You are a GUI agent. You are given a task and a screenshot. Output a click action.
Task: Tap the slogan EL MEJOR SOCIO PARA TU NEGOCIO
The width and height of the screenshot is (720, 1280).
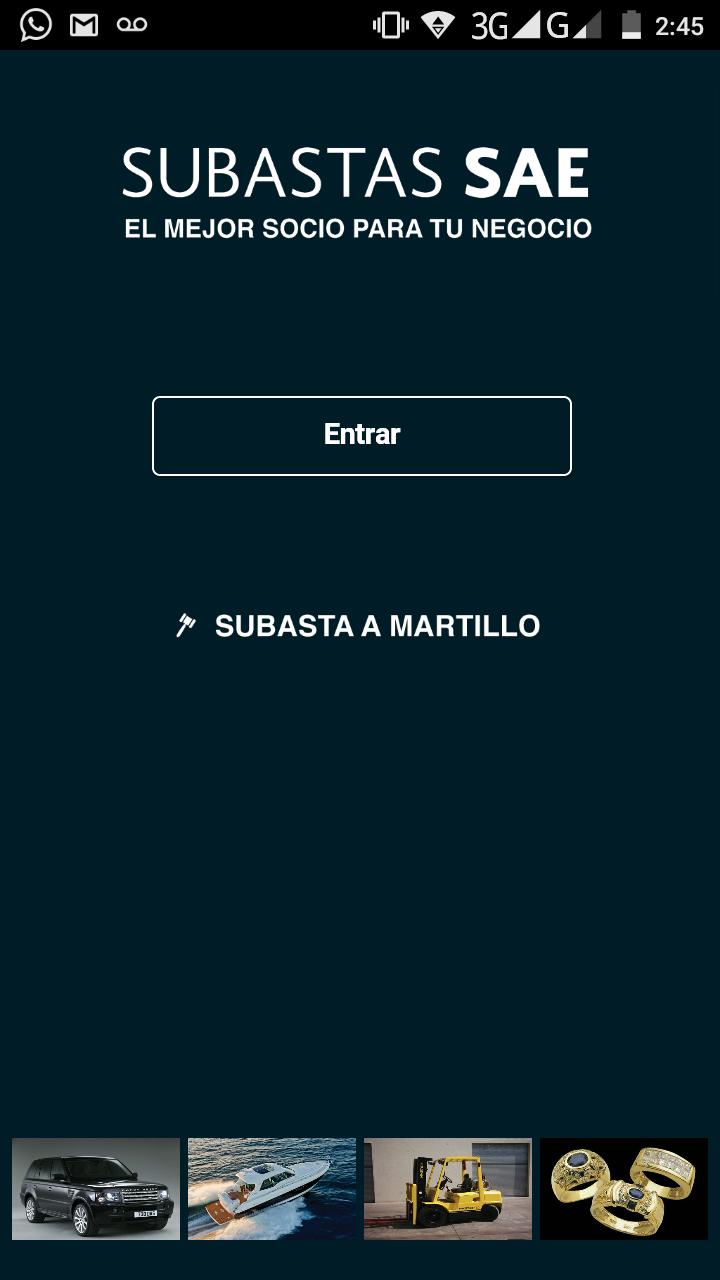click(x=357, y=229)
